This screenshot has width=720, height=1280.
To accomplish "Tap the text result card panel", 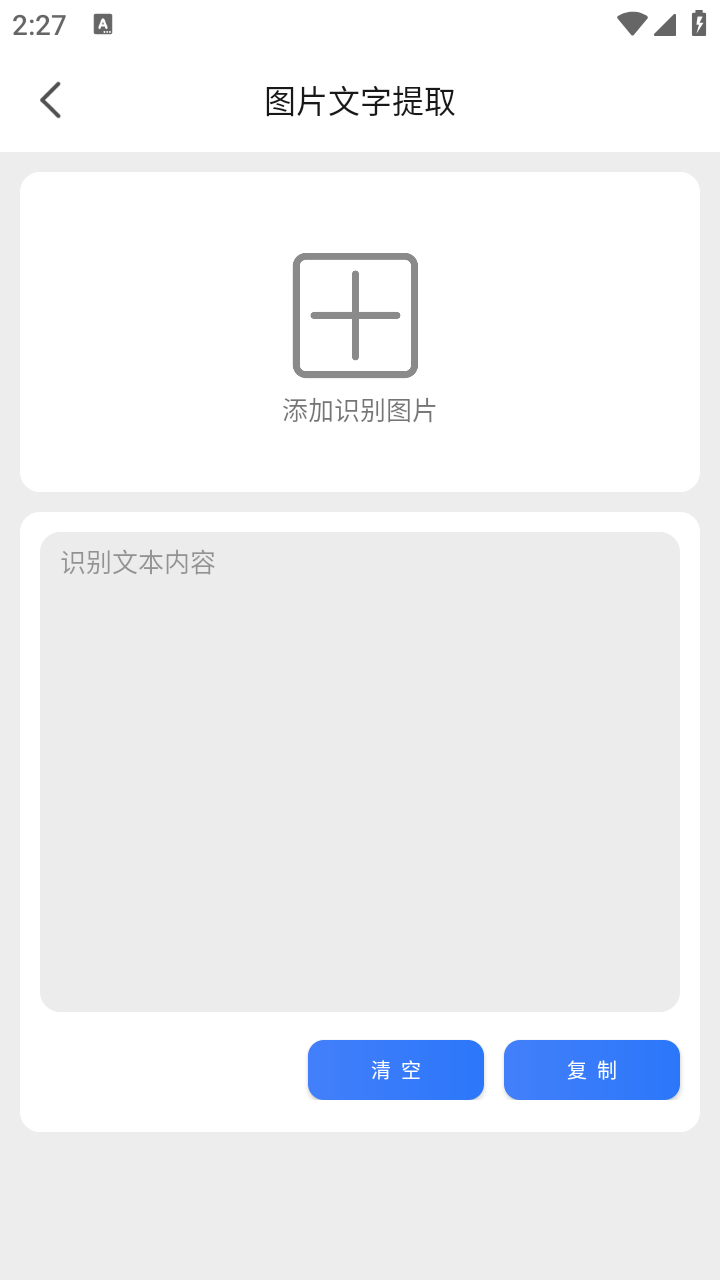I will pyautogui.click(x=359, y=820).
